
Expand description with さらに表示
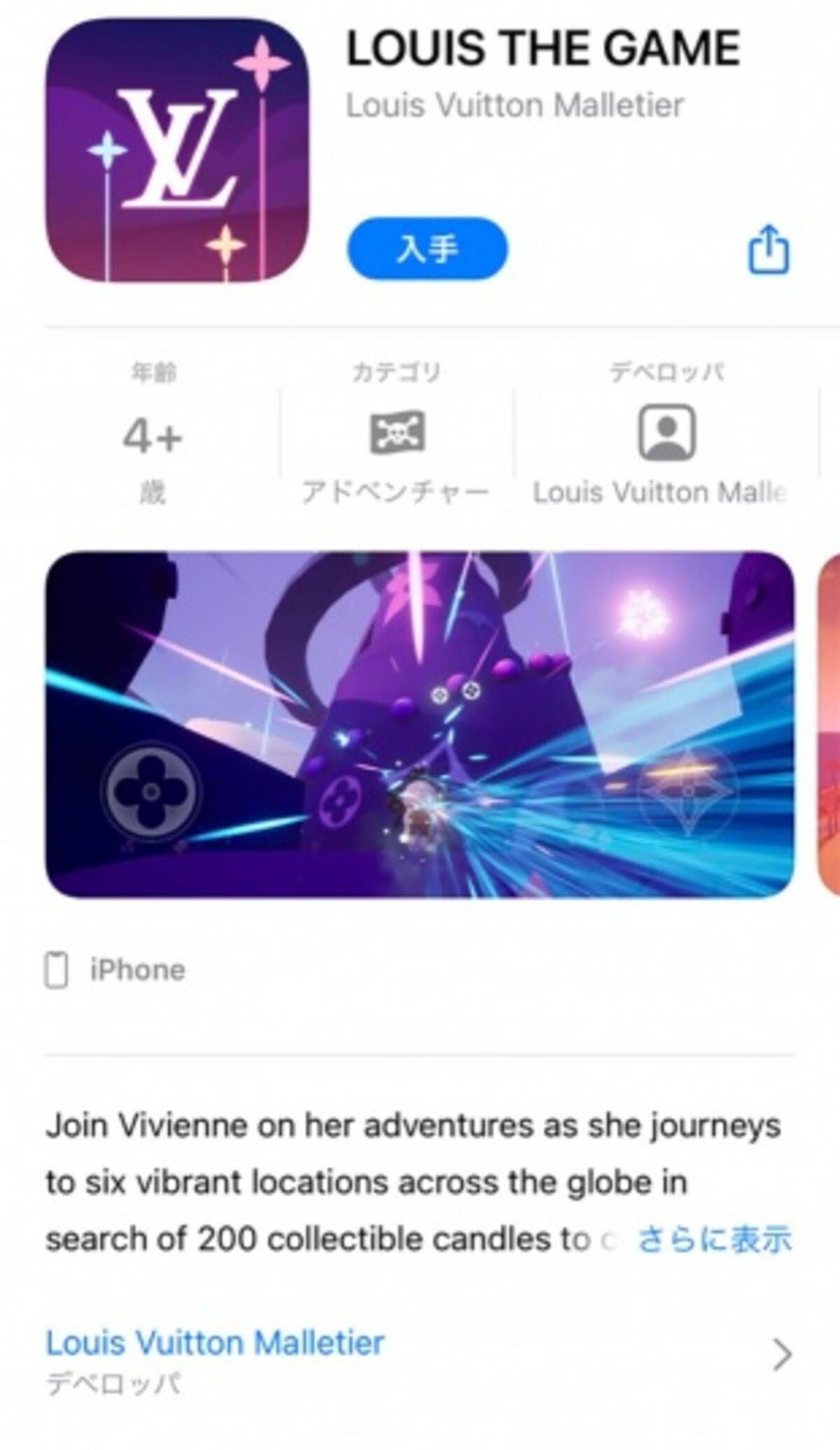714,1239
